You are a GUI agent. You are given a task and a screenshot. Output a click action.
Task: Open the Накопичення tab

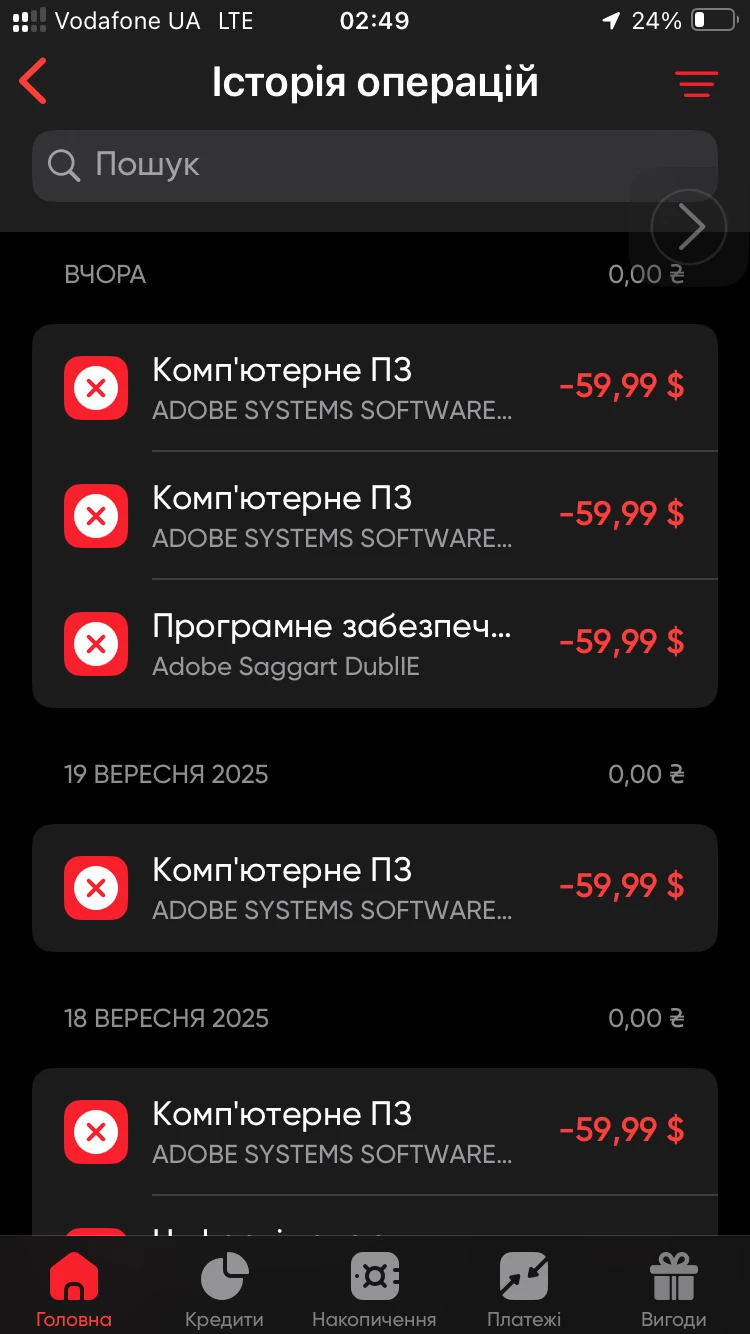[x=374, y=1290]
